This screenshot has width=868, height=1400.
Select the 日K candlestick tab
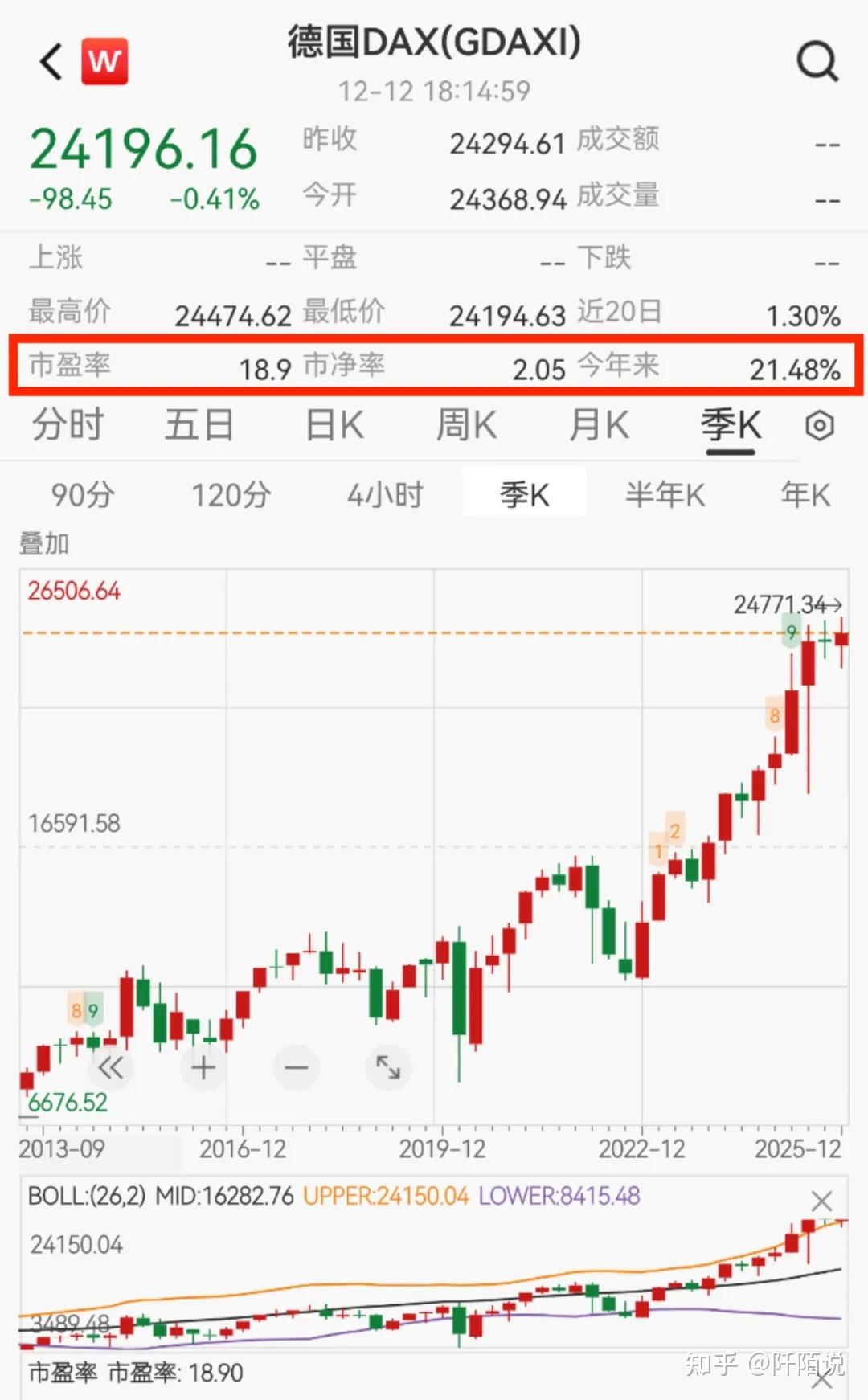(x=332, y=426)
